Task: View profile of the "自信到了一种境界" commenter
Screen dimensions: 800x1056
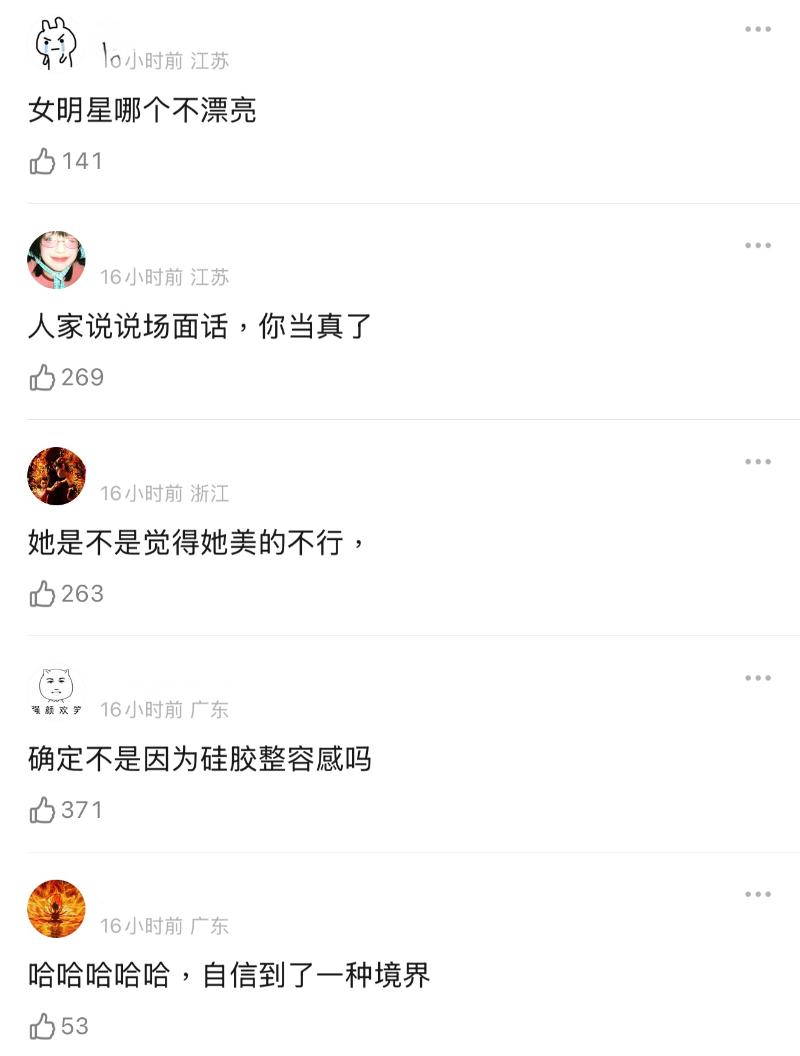Action: (56, 908)
